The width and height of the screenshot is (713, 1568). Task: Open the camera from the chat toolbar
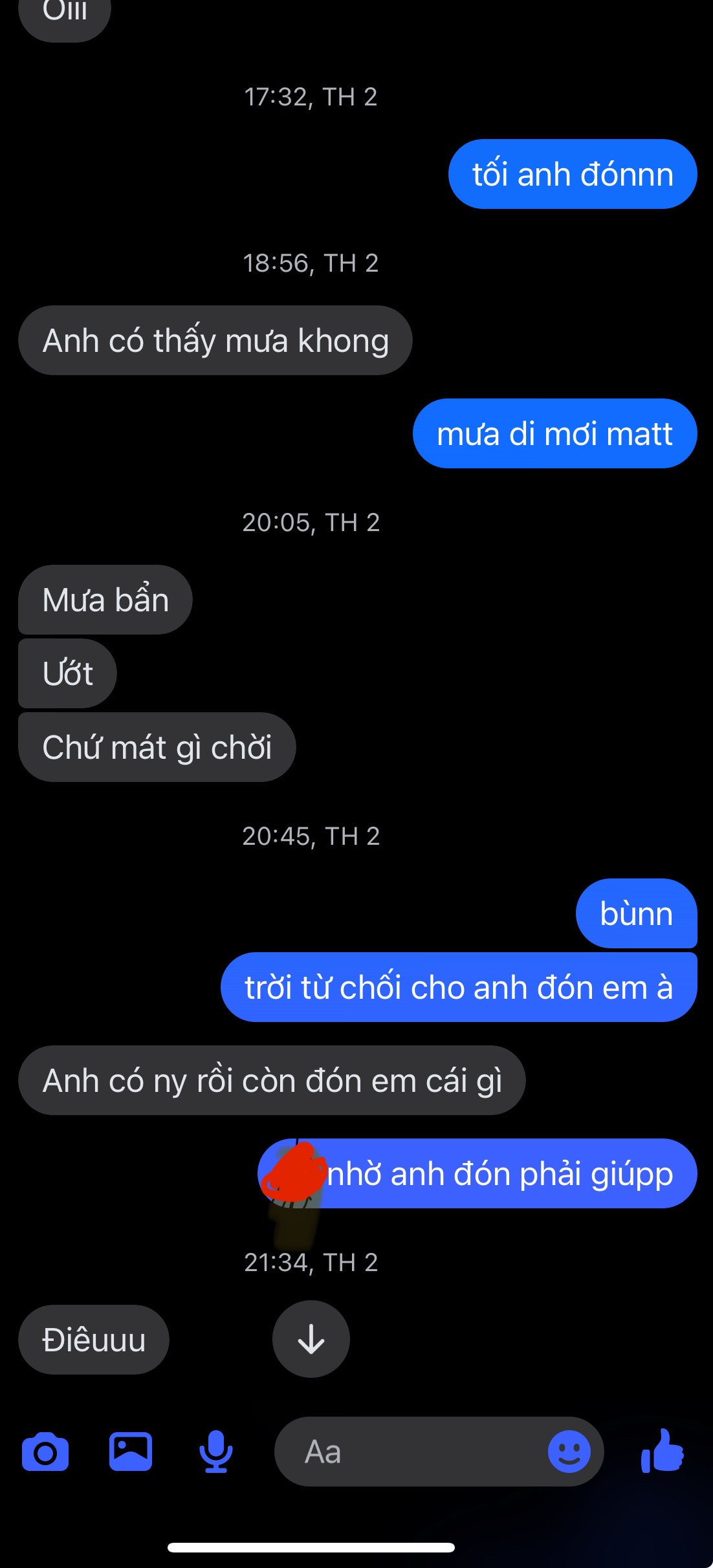click(x=45, y=1452)
